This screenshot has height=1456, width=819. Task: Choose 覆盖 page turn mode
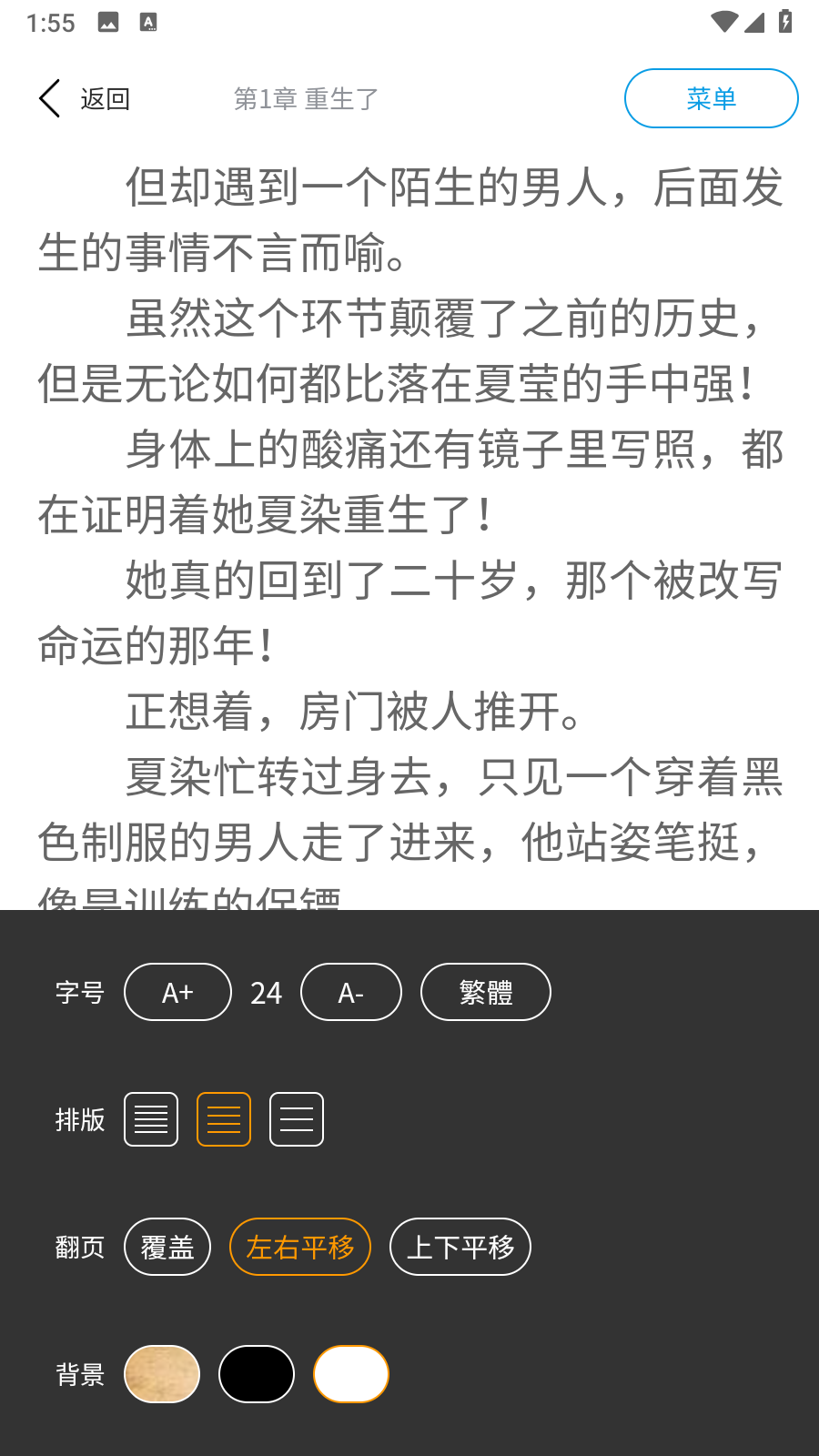[167, 1247]
